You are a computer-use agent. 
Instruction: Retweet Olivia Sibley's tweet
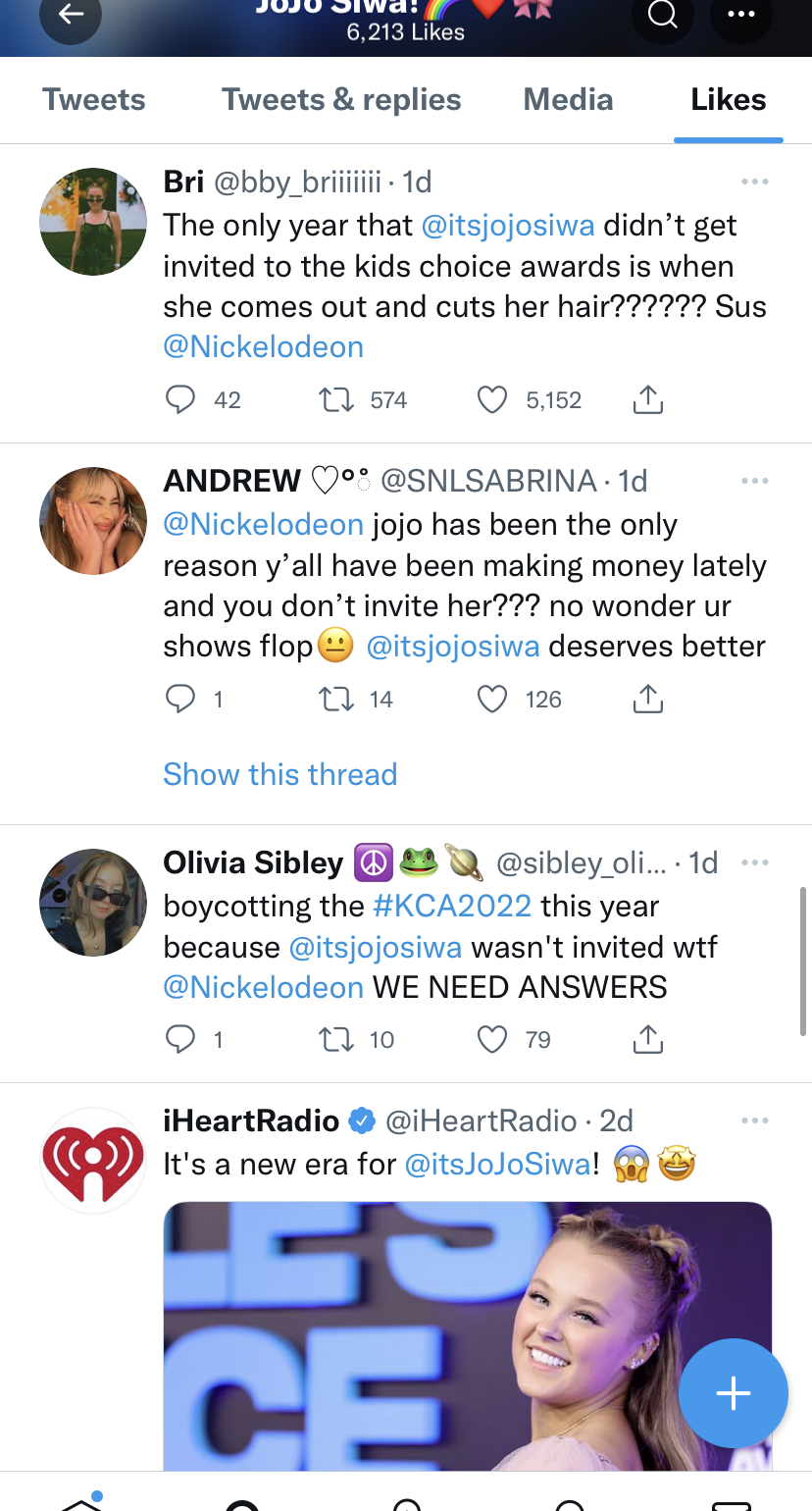pos(336,1040)
